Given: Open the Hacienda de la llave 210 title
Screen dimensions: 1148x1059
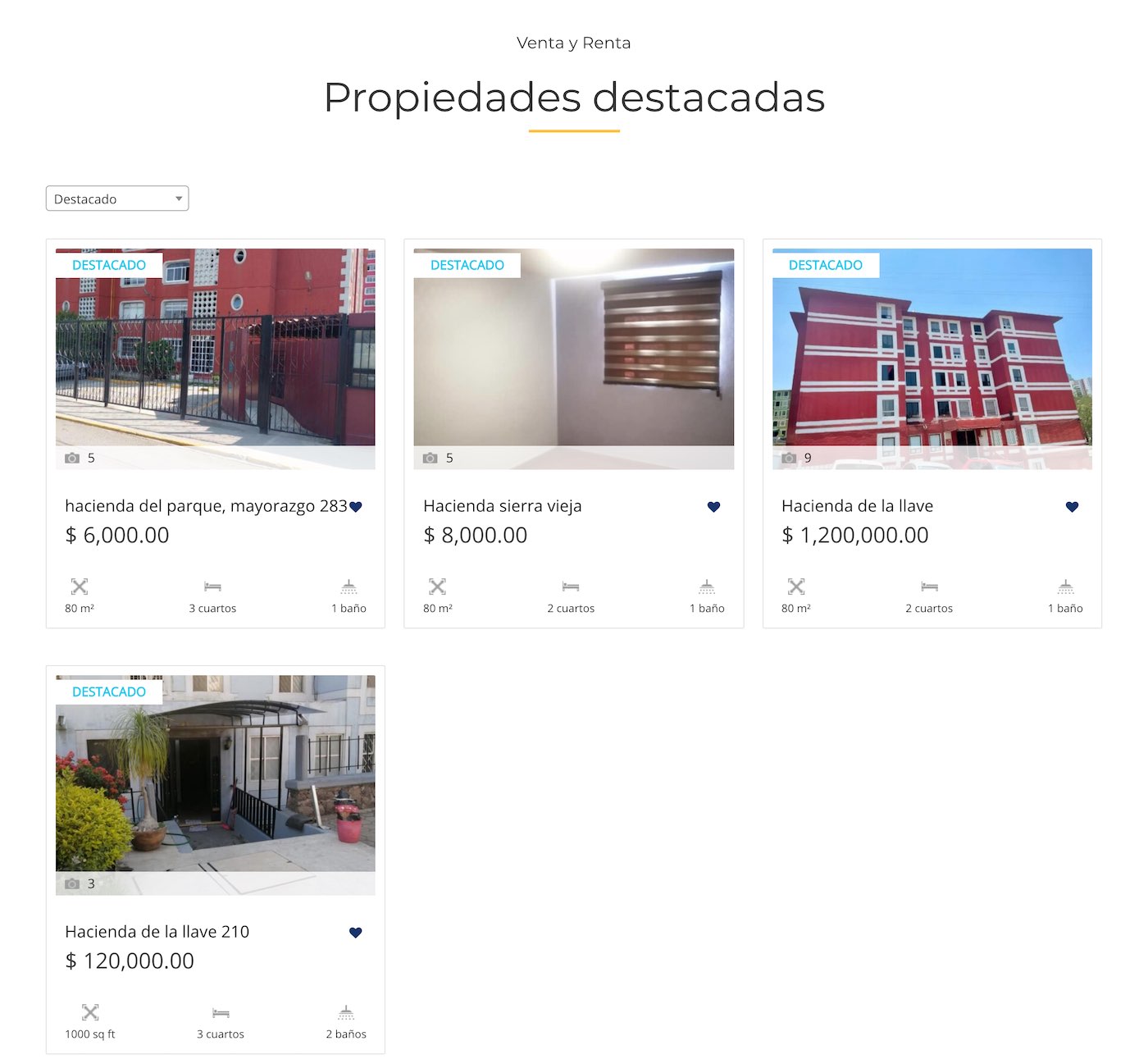Looking at the screenshot, I should (157, 932).
